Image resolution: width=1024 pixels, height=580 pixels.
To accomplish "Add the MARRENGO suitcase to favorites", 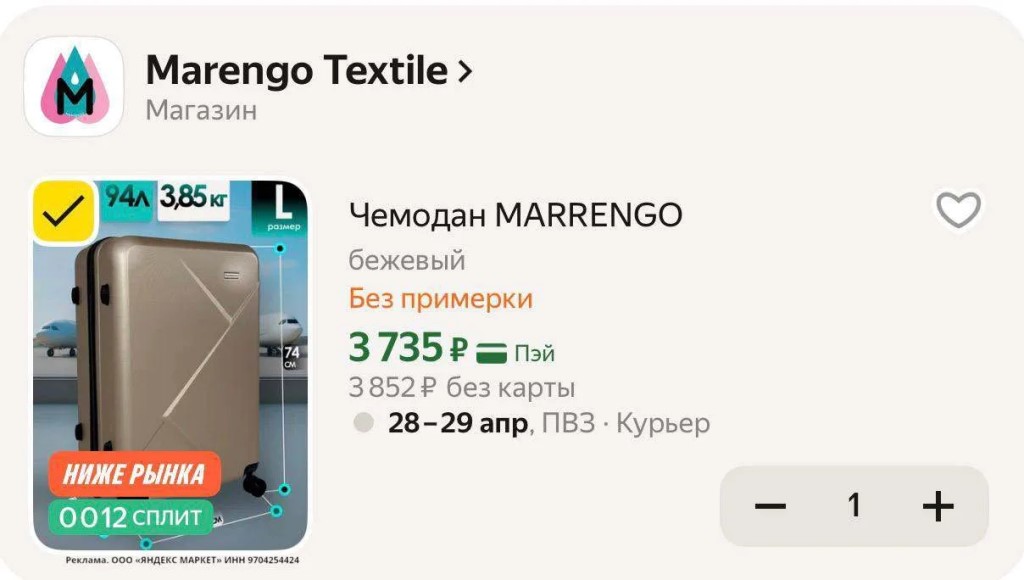I will click(958, 210).
